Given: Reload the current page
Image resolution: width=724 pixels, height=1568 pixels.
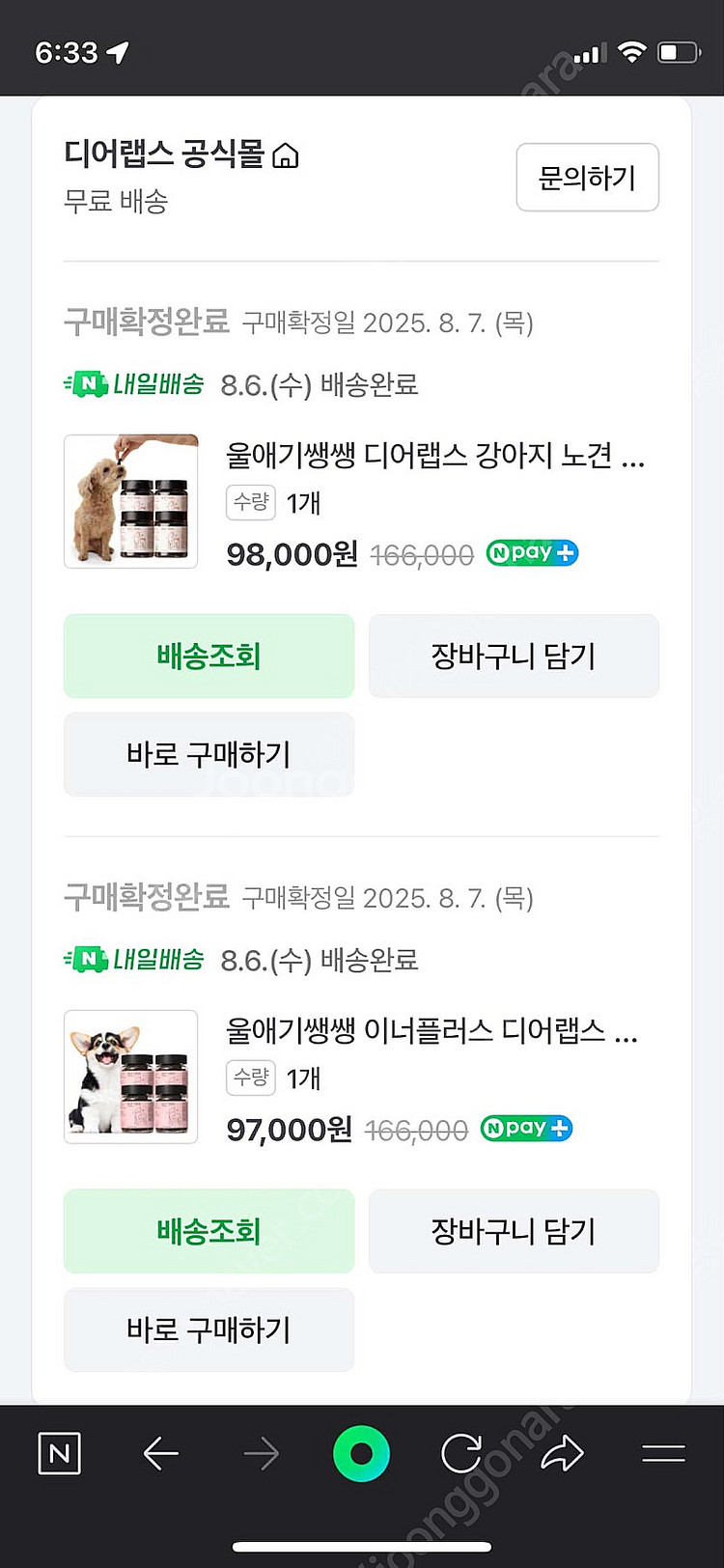Looking at the screenshot, I should coord(461,1453).
